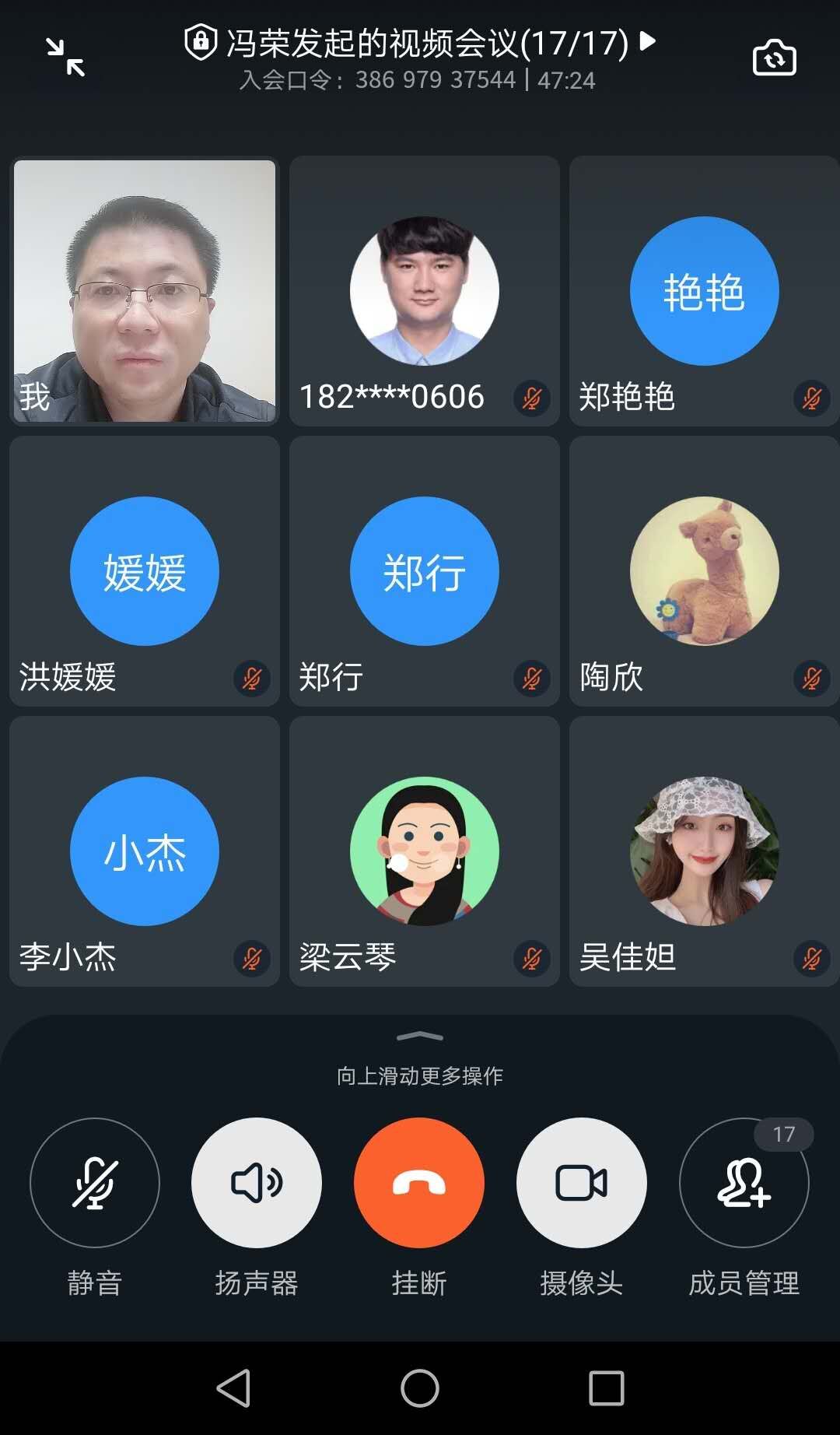Minimize the video meeting window
The width and height of the screenshot is (840, 1435).
pos(65,58)
